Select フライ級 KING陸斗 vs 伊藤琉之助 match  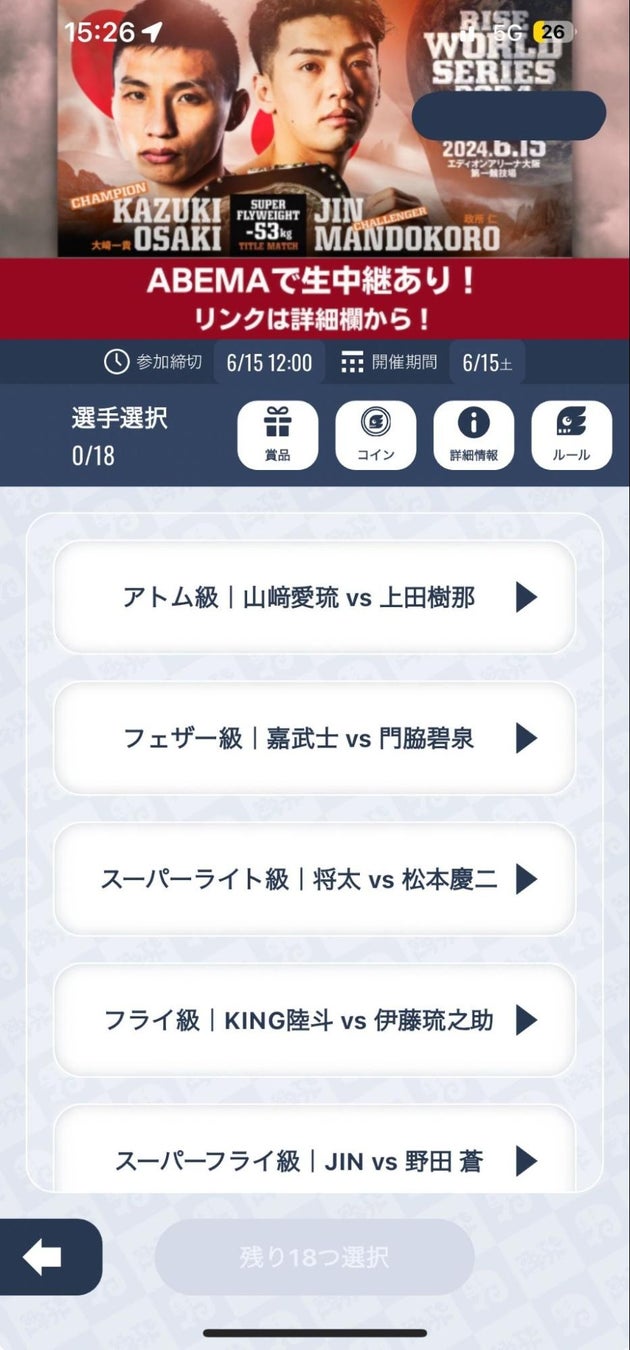point(314,1021)
